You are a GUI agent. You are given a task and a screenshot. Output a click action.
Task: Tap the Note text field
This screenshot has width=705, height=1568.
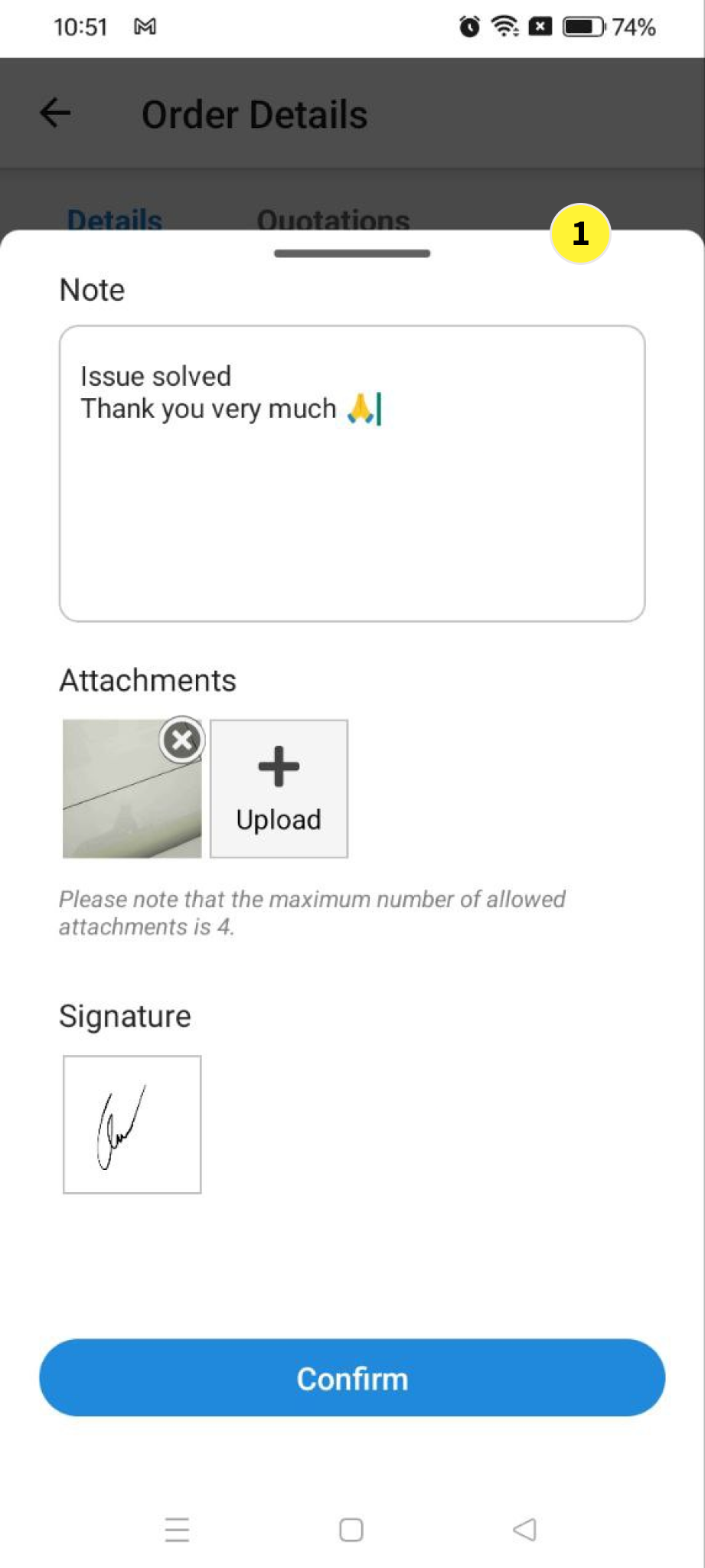(352, 473)
